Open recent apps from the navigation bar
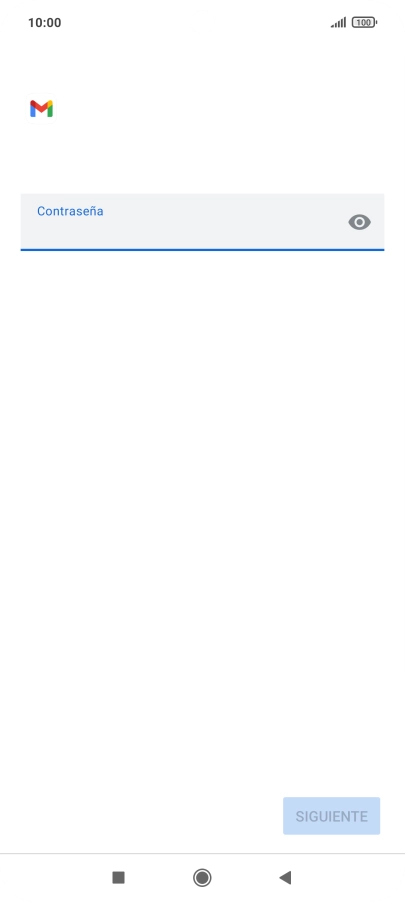 tap(119, 877)
